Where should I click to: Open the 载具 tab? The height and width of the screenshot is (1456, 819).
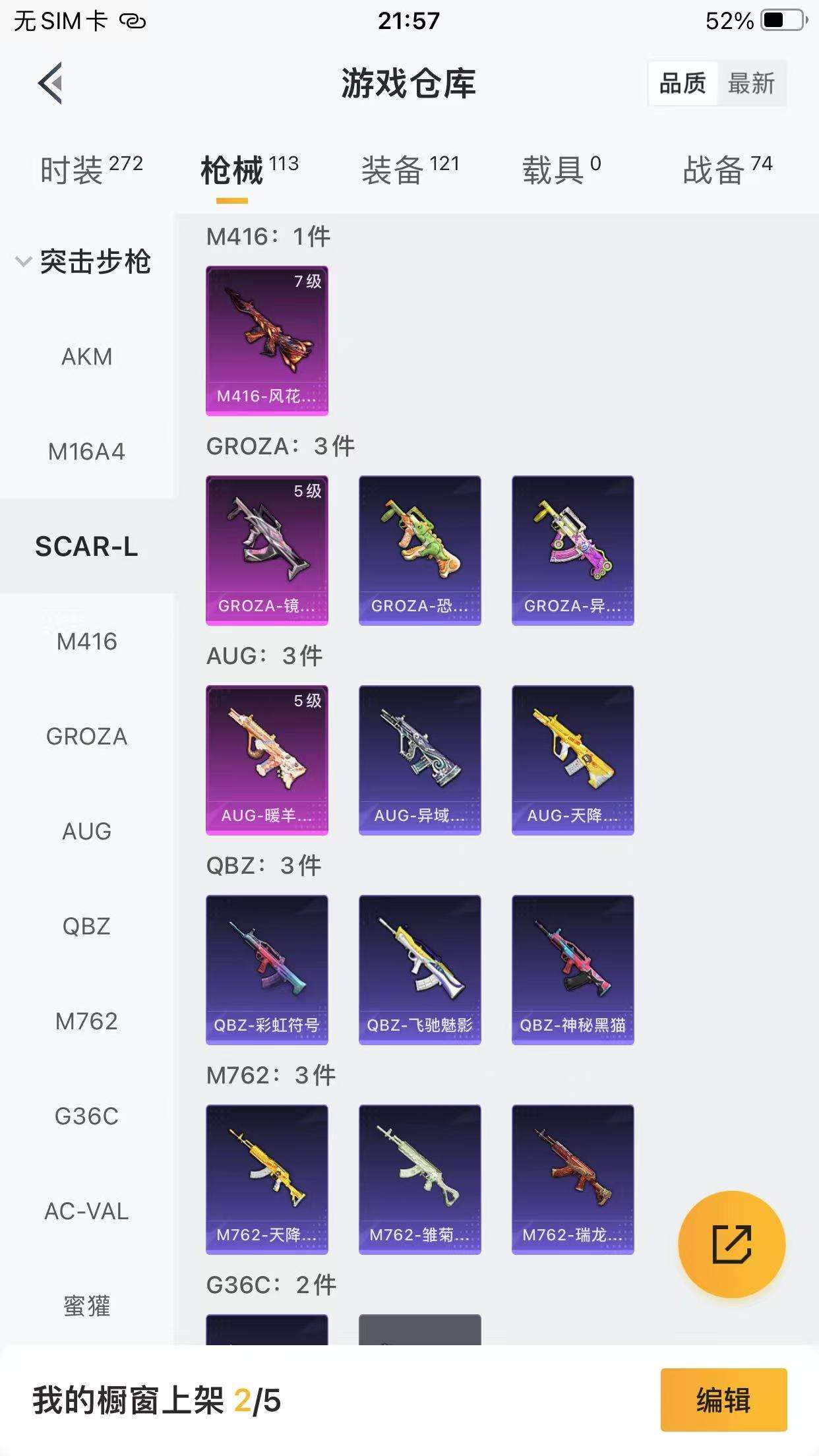pos(561,170)
